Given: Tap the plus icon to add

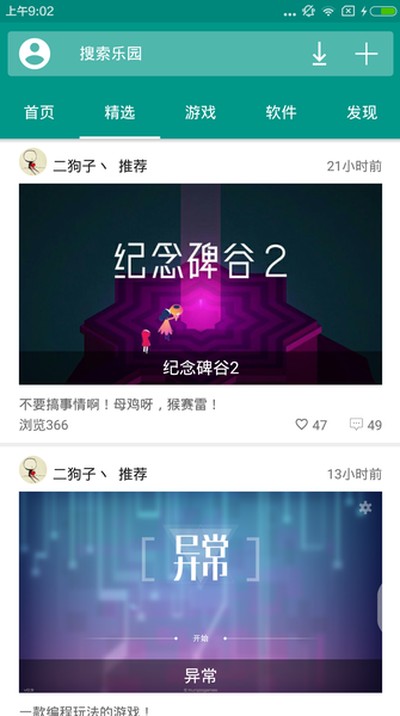Looking at the screenshot, I should (x=366, y=54).
